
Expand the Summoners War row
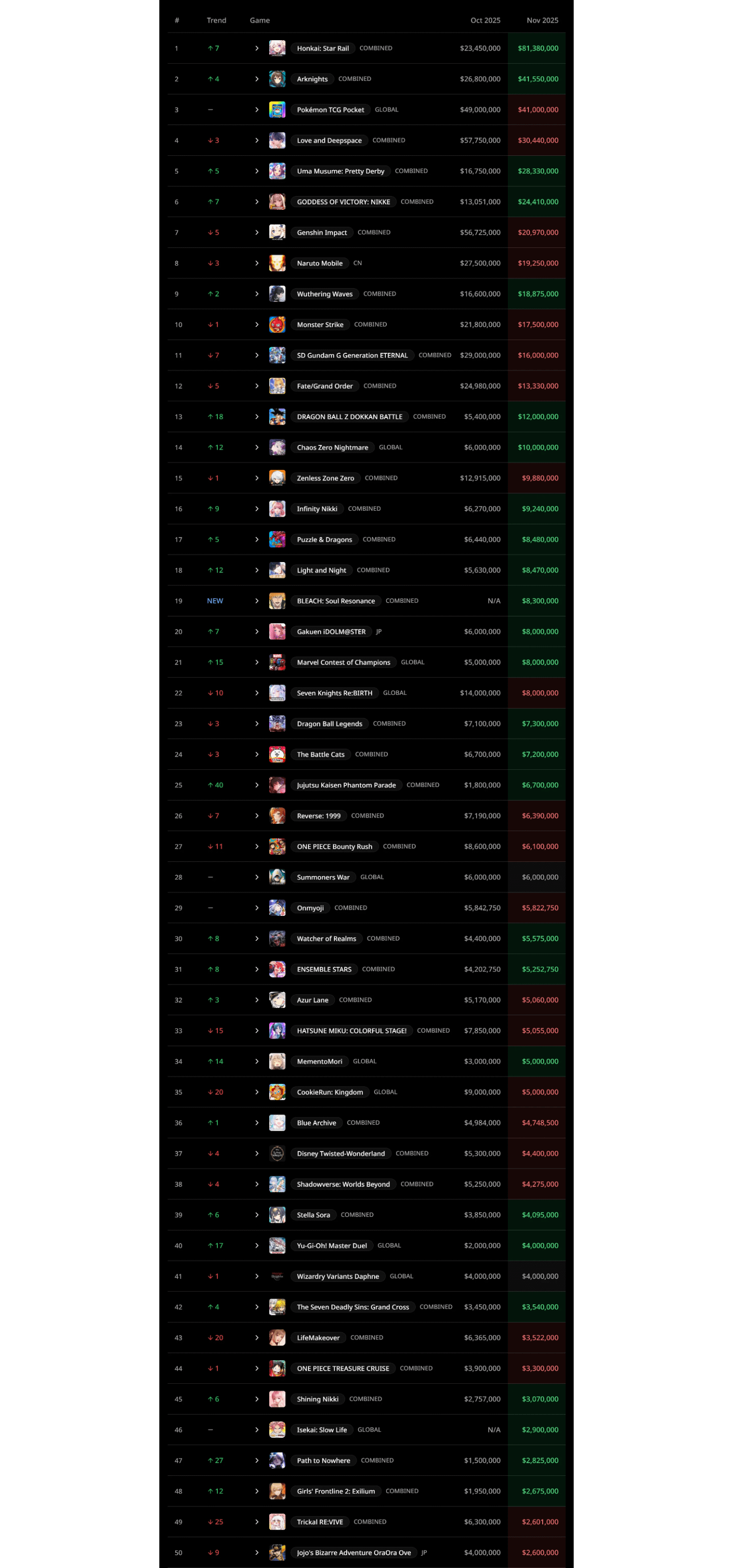(257, 877)
